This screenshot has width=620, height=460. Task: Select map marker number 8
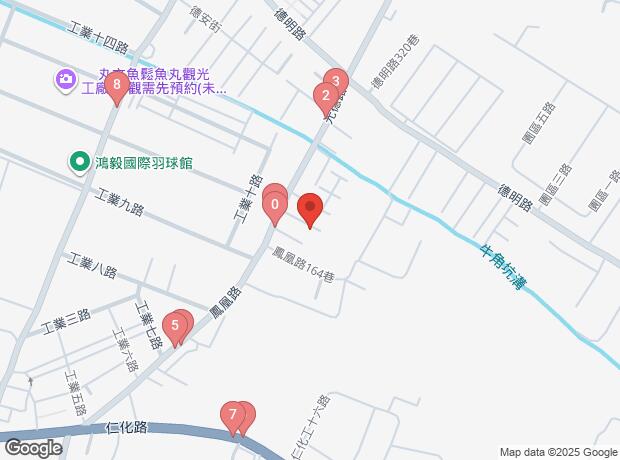(118, 87)
